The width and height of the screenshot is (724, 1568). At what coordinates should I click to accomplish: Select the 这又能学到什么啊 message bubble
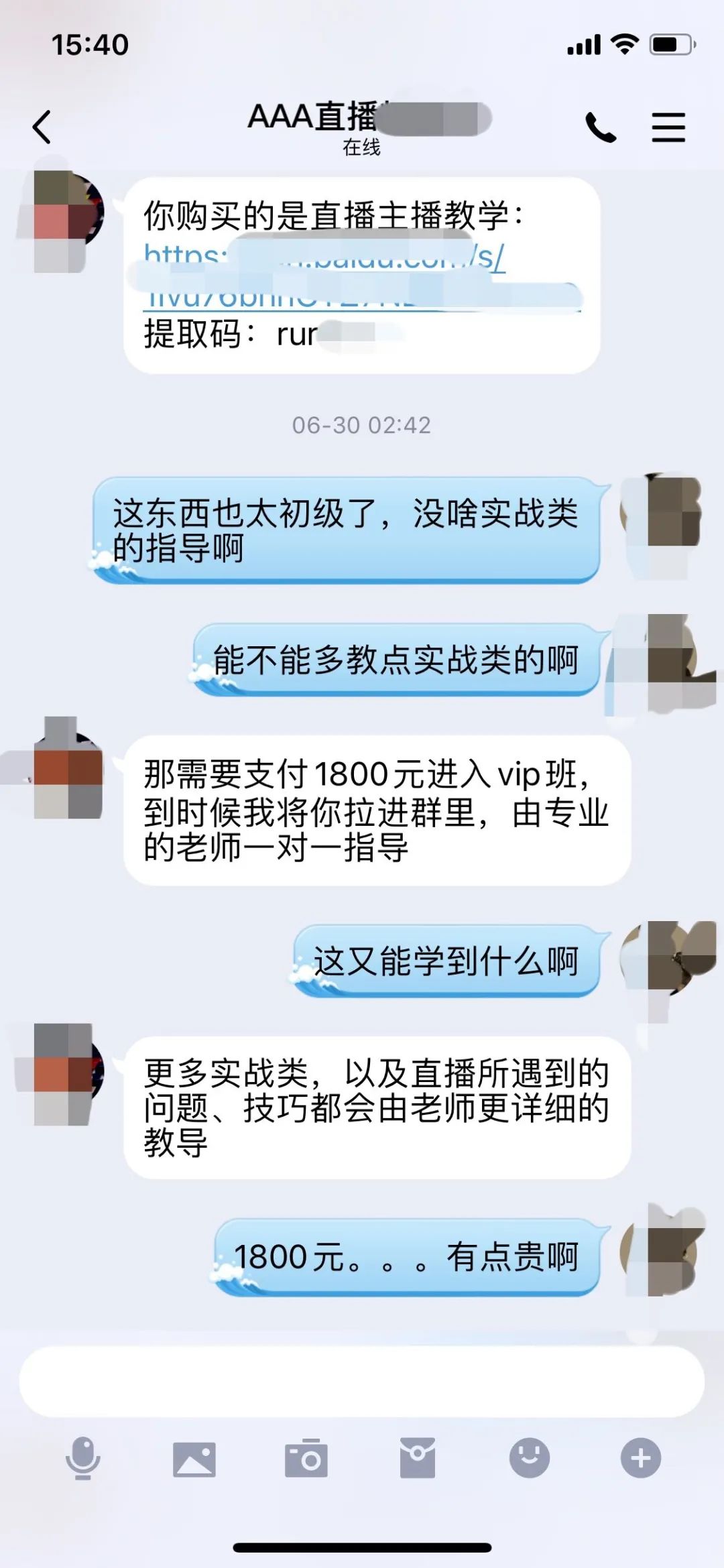(449, 961)
